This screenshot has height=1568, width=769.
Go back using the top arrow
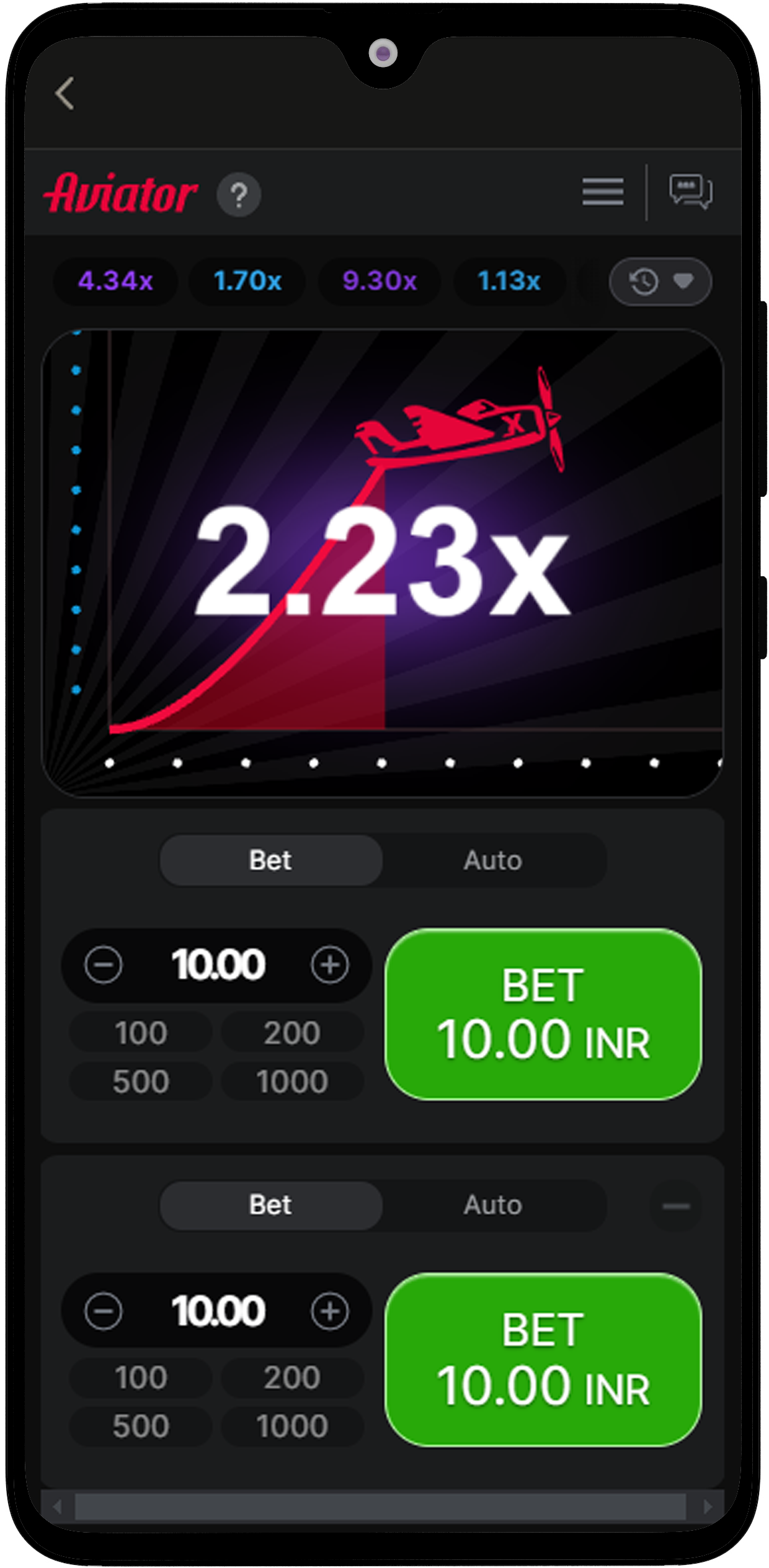64,94
